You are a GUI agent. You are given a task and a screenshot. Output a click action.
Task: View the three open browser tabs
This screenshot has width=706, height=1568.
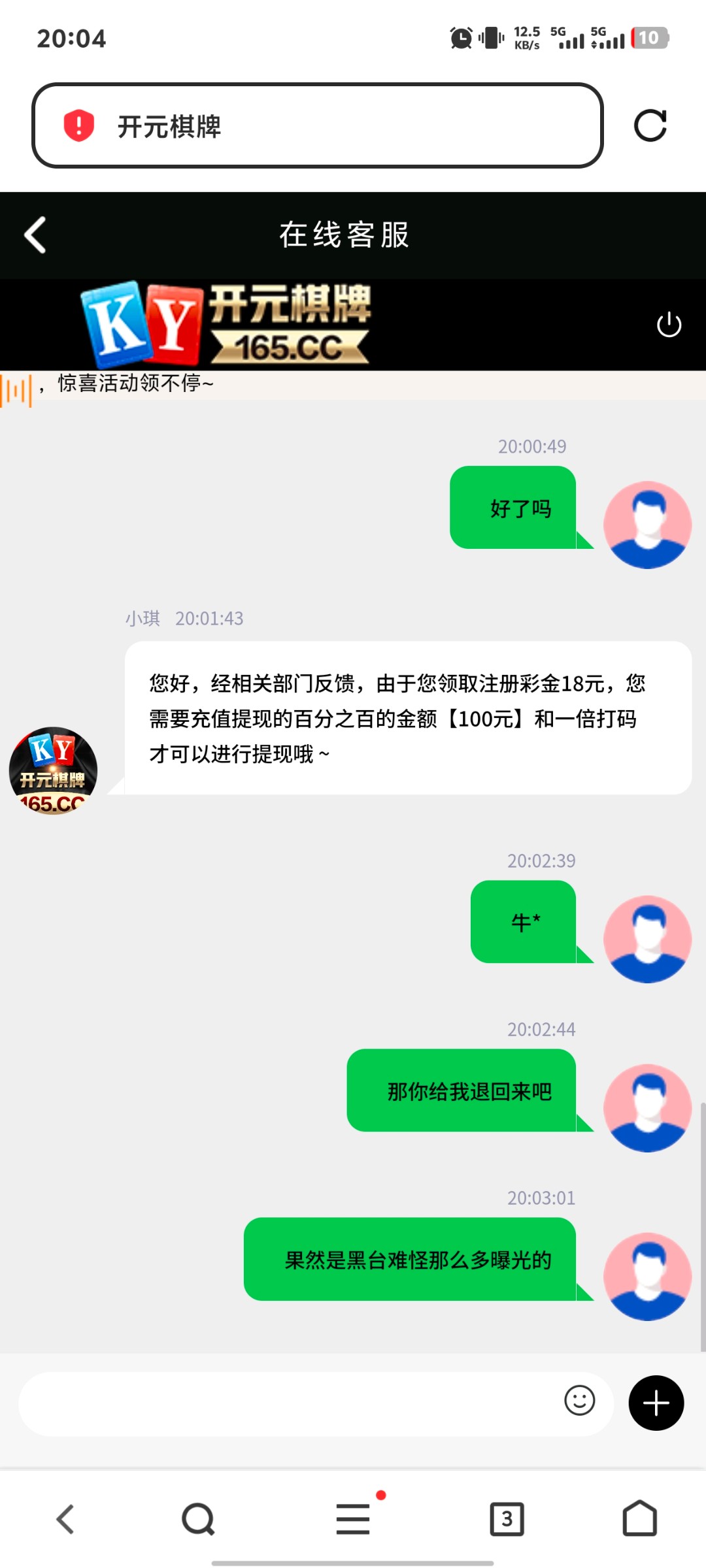click(507, 1518)
